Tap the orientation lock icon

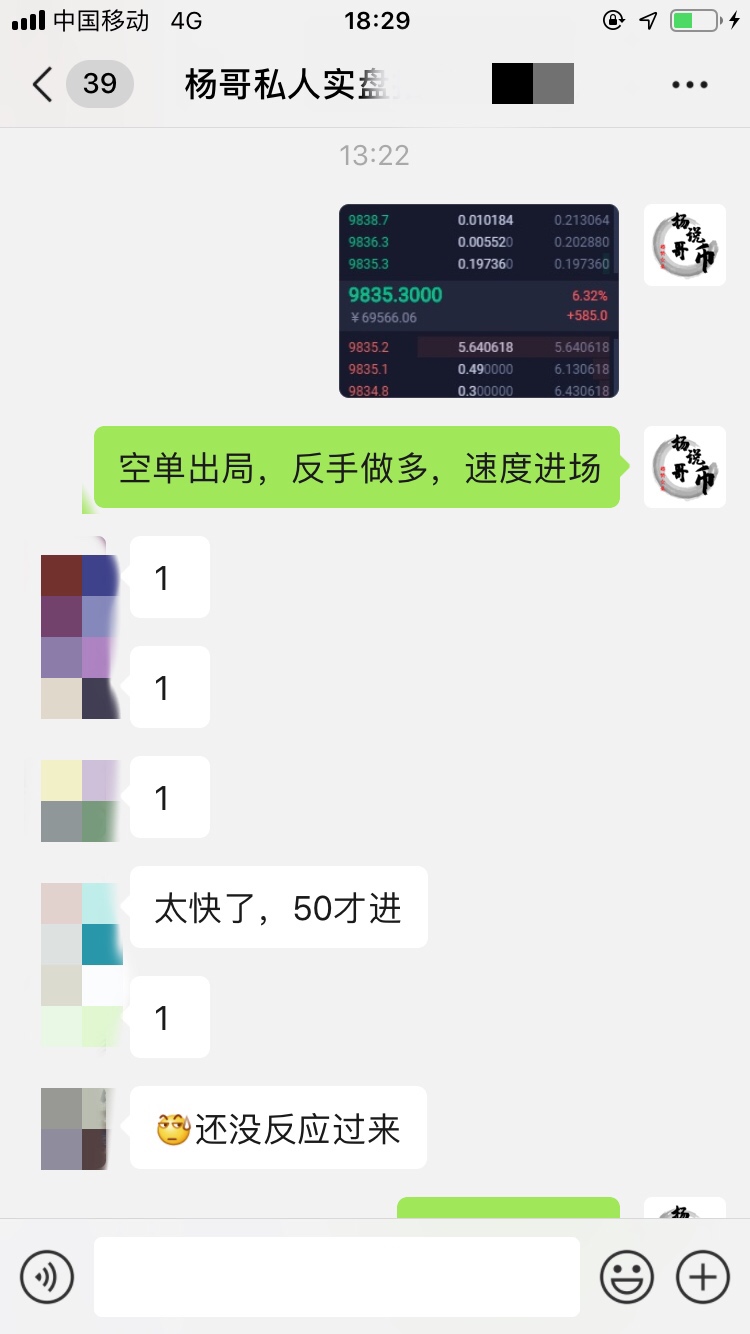click(x=613, y=18)
